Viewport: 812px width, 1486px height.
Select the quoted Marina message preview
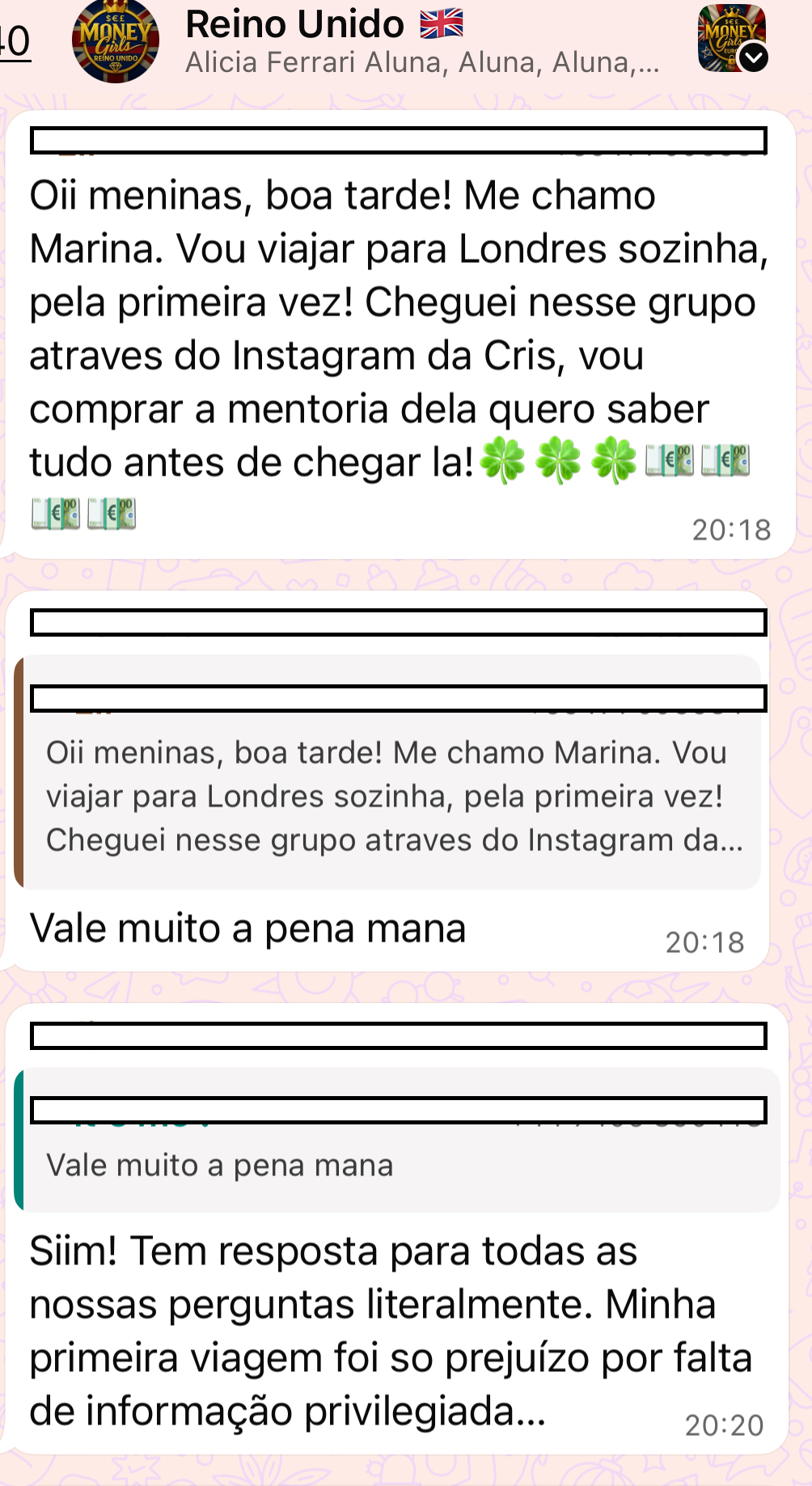click(396, 796)
